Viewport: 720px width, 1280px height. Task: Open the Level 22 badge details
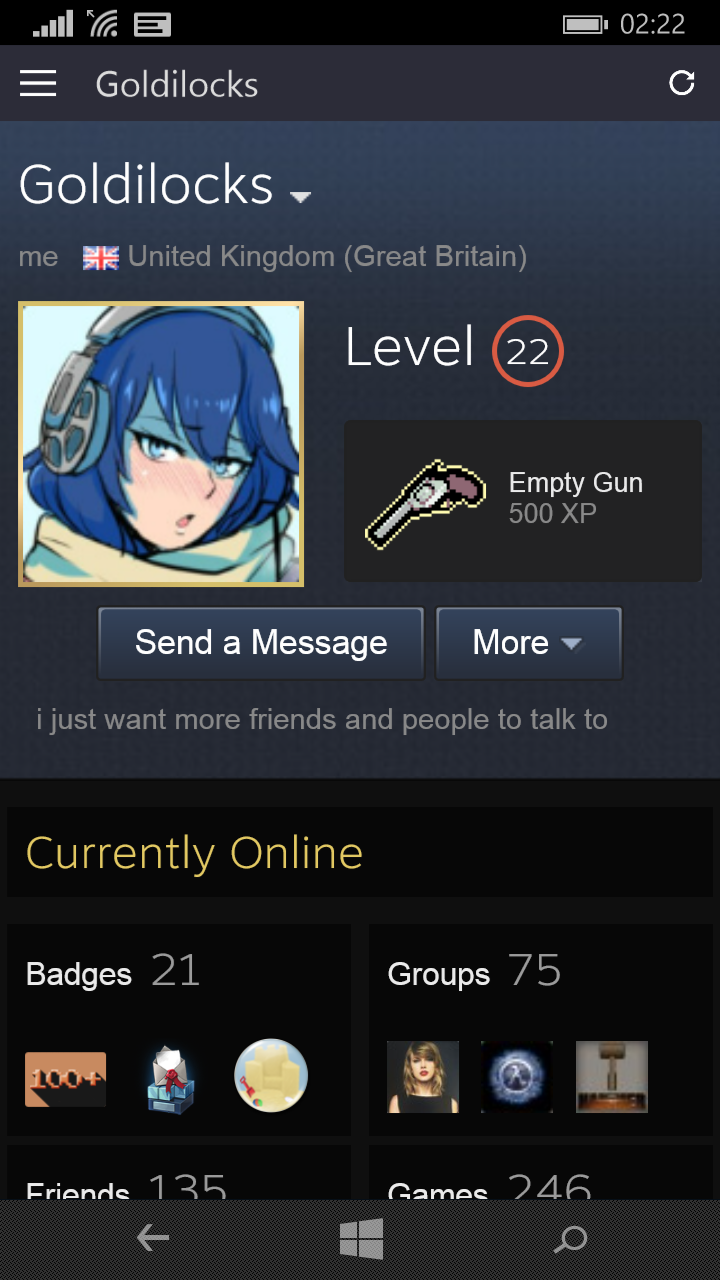[x=528, y=351]
